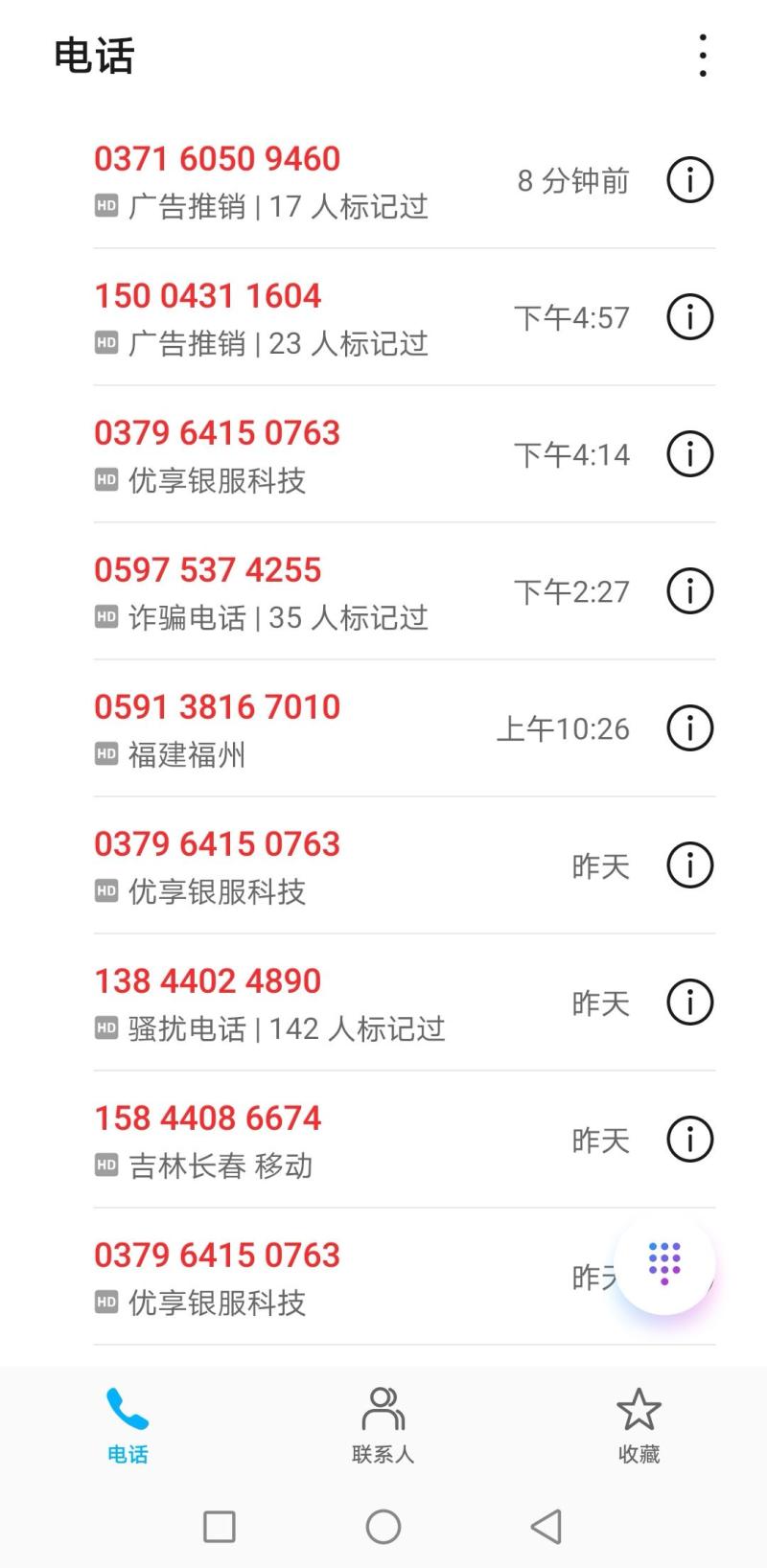Call back 0371 6050 9460
This screenshot has height=1568, width=767.
click(288, 180)
